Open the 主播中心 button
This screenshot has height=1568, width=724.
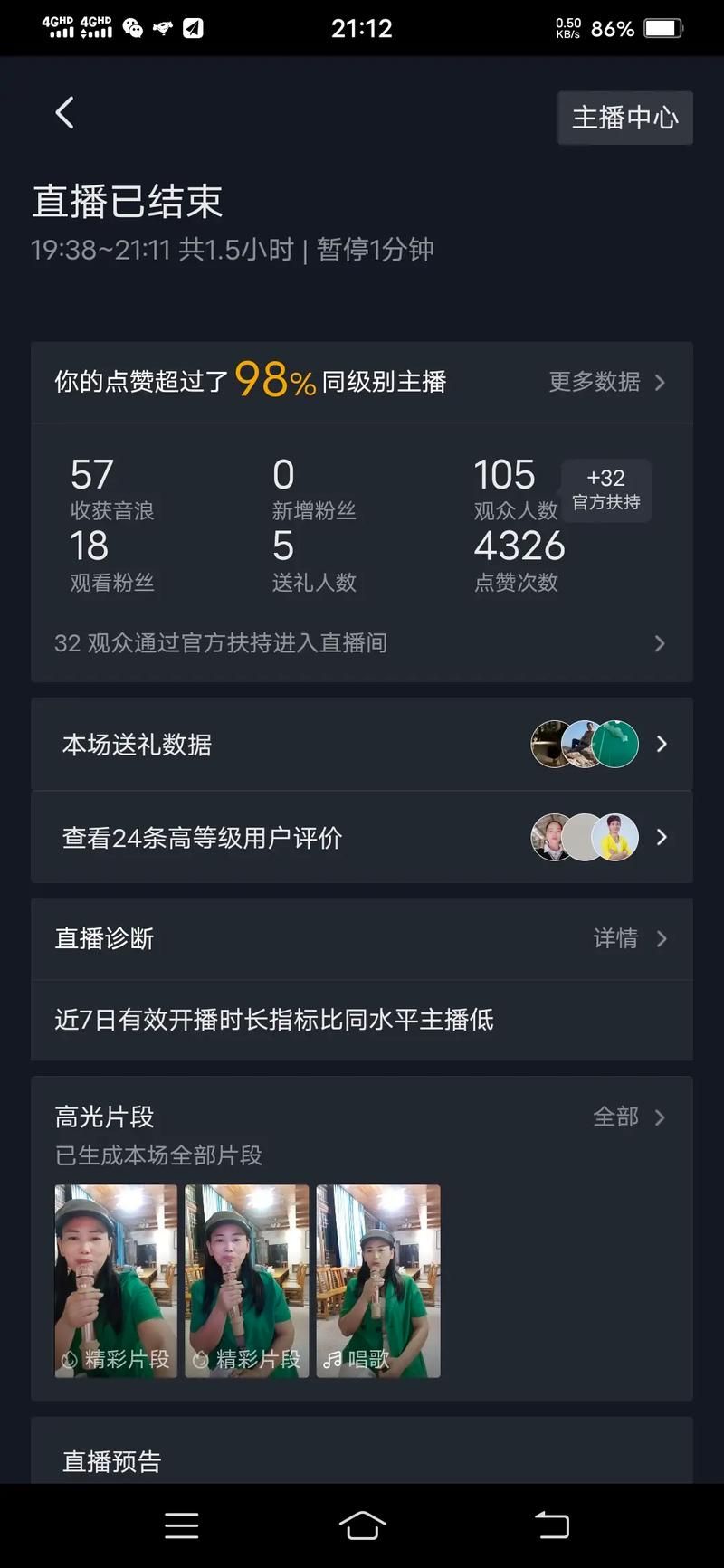click(624, 118)
